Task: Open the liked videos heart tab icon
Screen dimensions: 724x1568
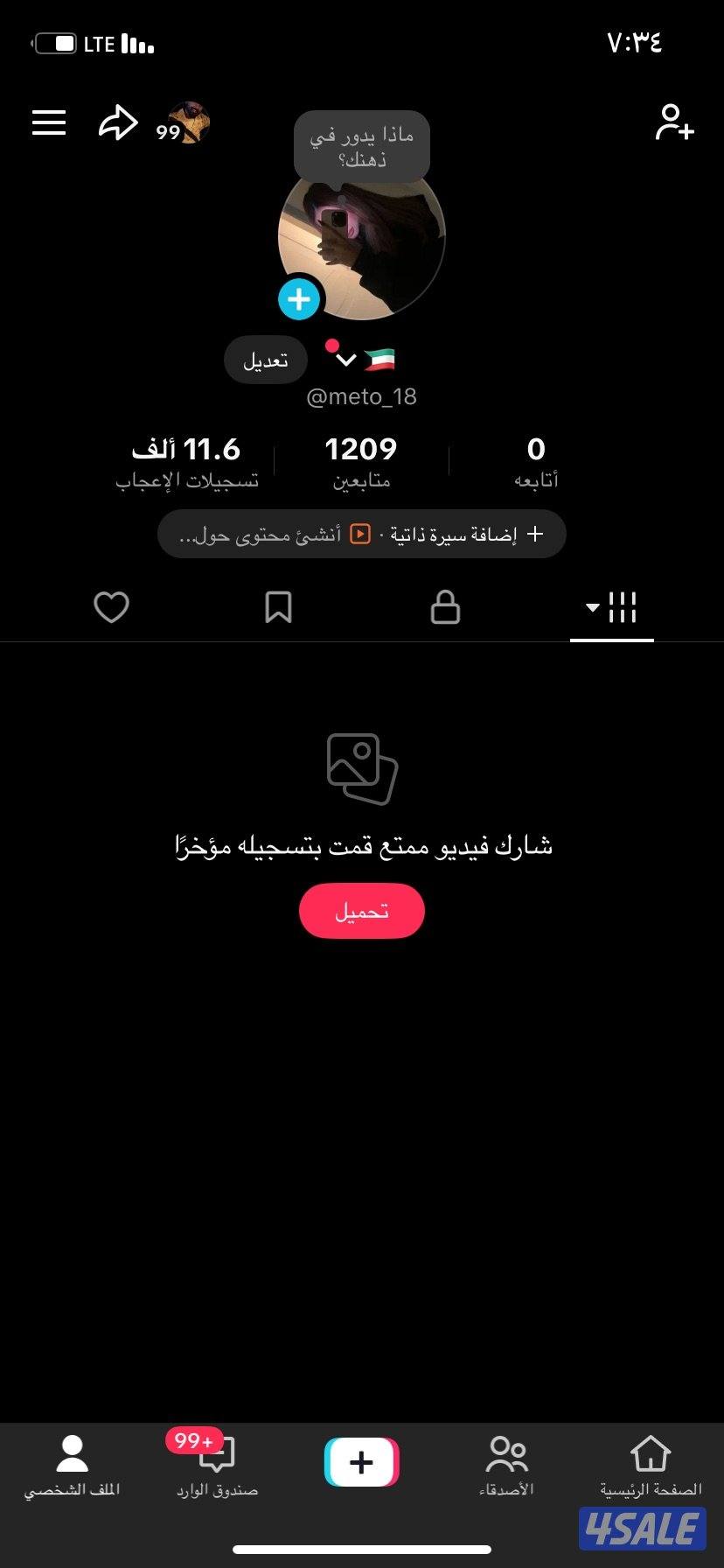Action: click(x=111, y=606)
